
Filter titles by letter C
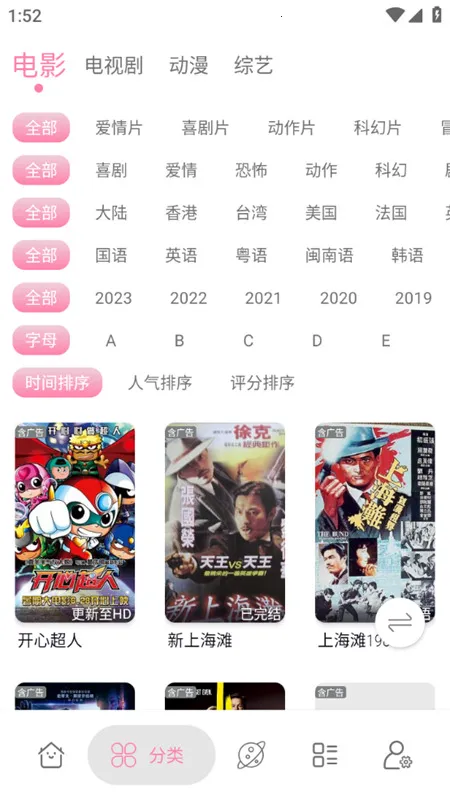point(248,340)
